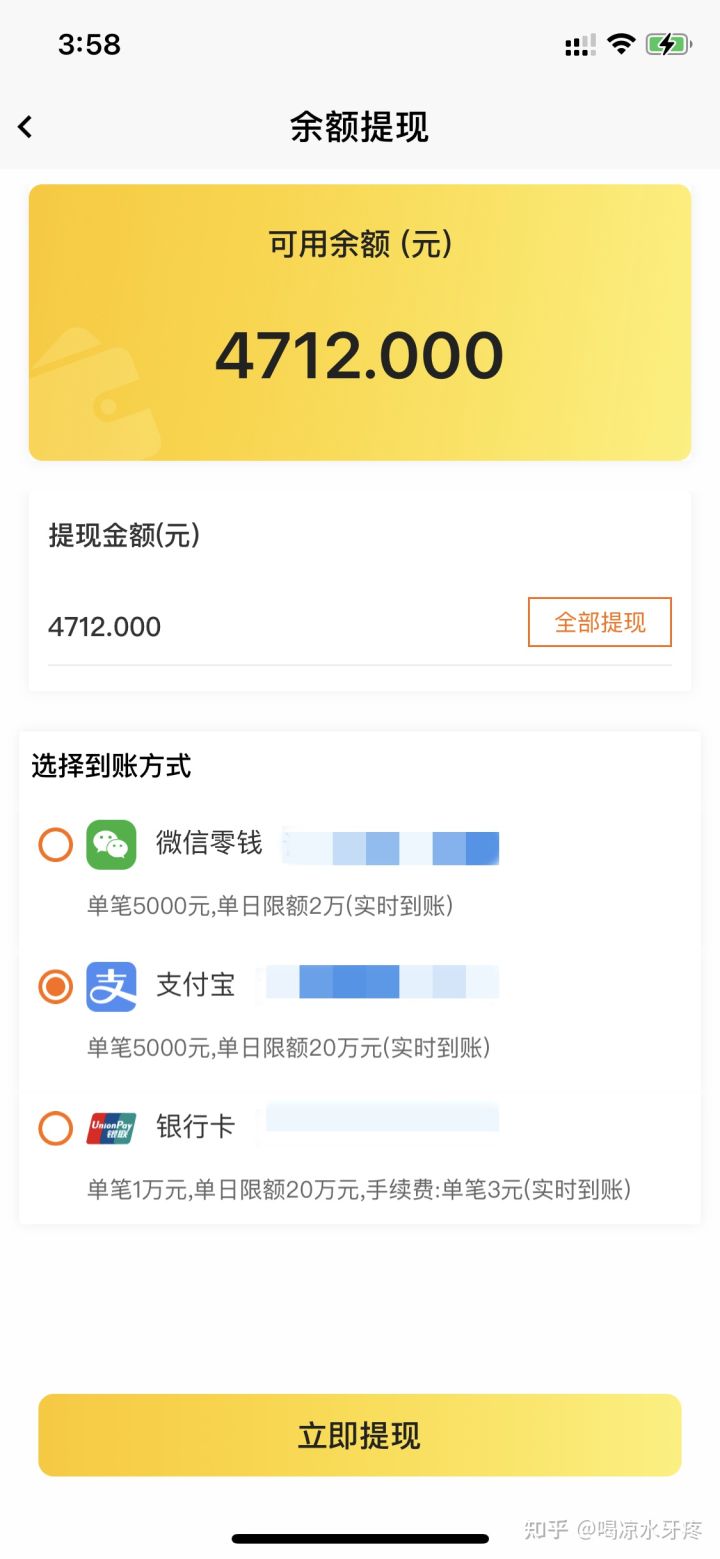Expand the blurred WeChat account name

click(390, 846)
